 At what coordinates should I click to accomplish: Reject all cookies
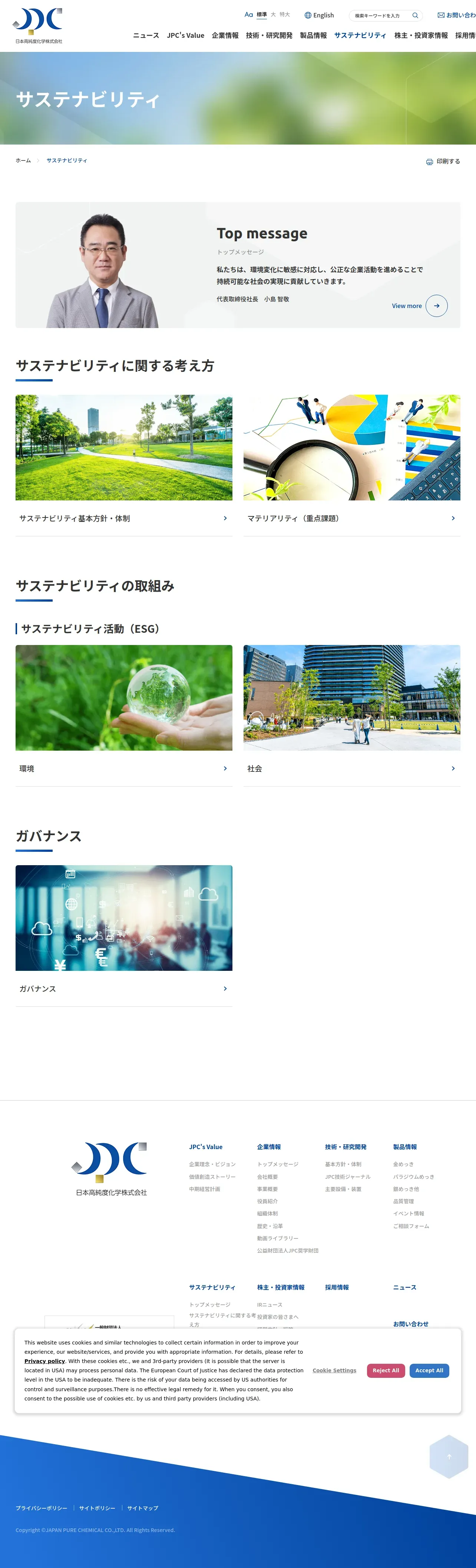tap(386, 1370)
